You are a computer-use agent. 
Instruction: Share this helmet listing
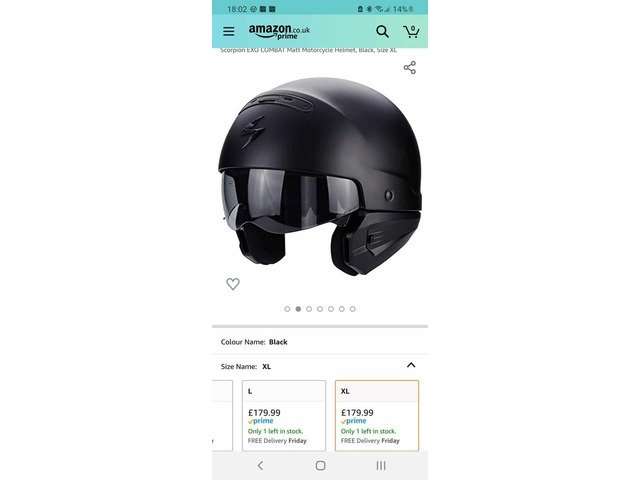[409, 67]
